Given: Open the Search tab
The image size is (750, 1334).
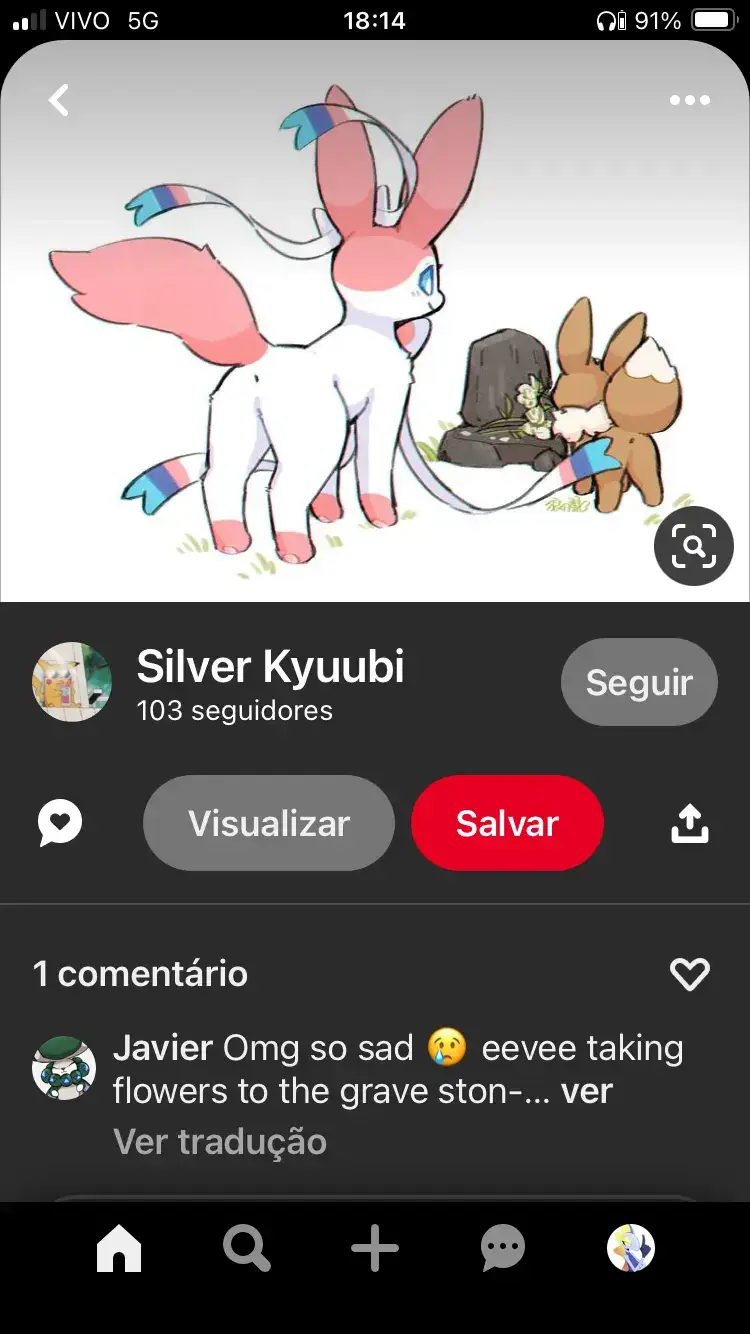Looking at the screenshot, I should (x=246, y=1249).
